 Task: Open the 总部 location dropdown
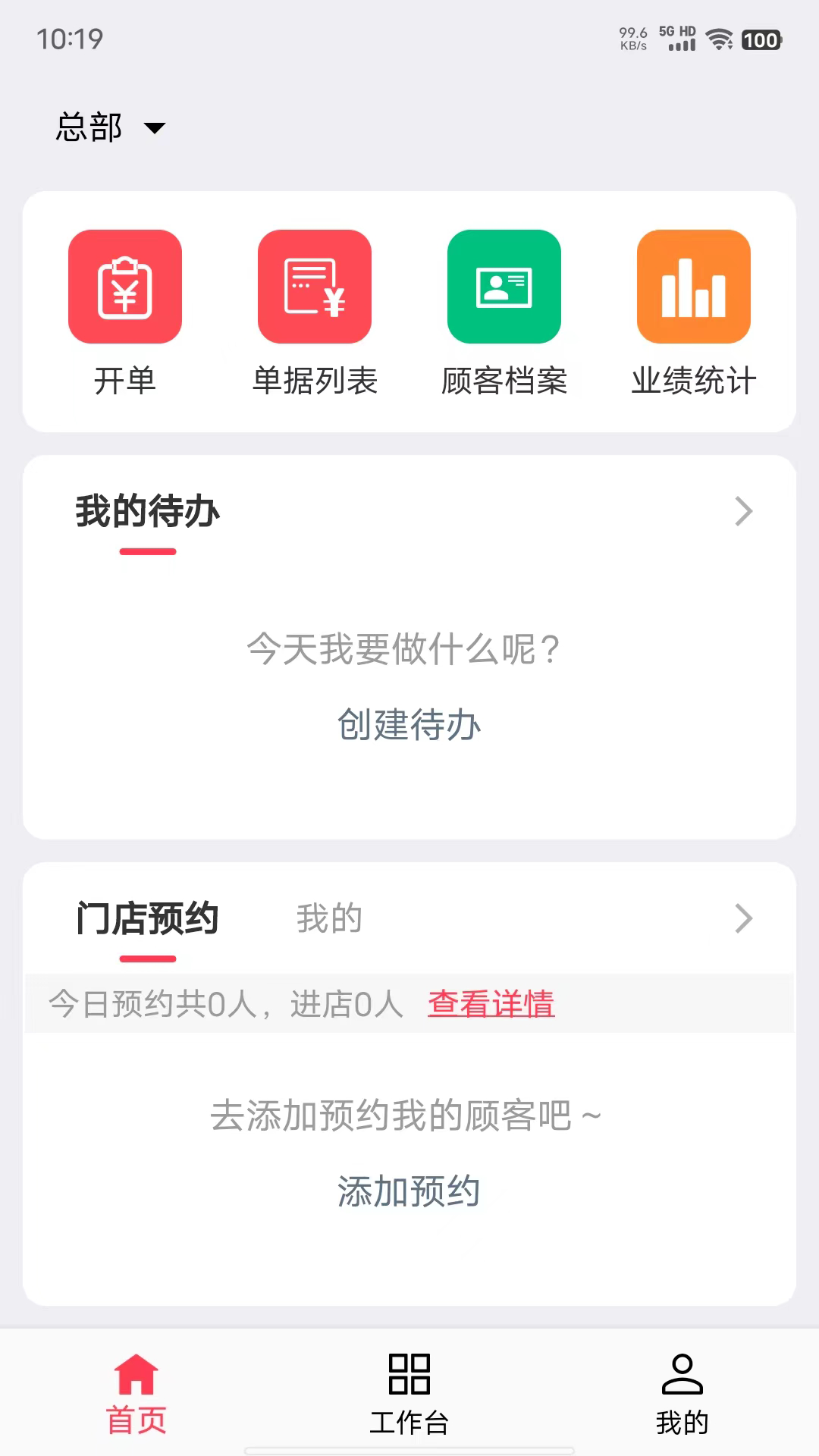(108, 127)
